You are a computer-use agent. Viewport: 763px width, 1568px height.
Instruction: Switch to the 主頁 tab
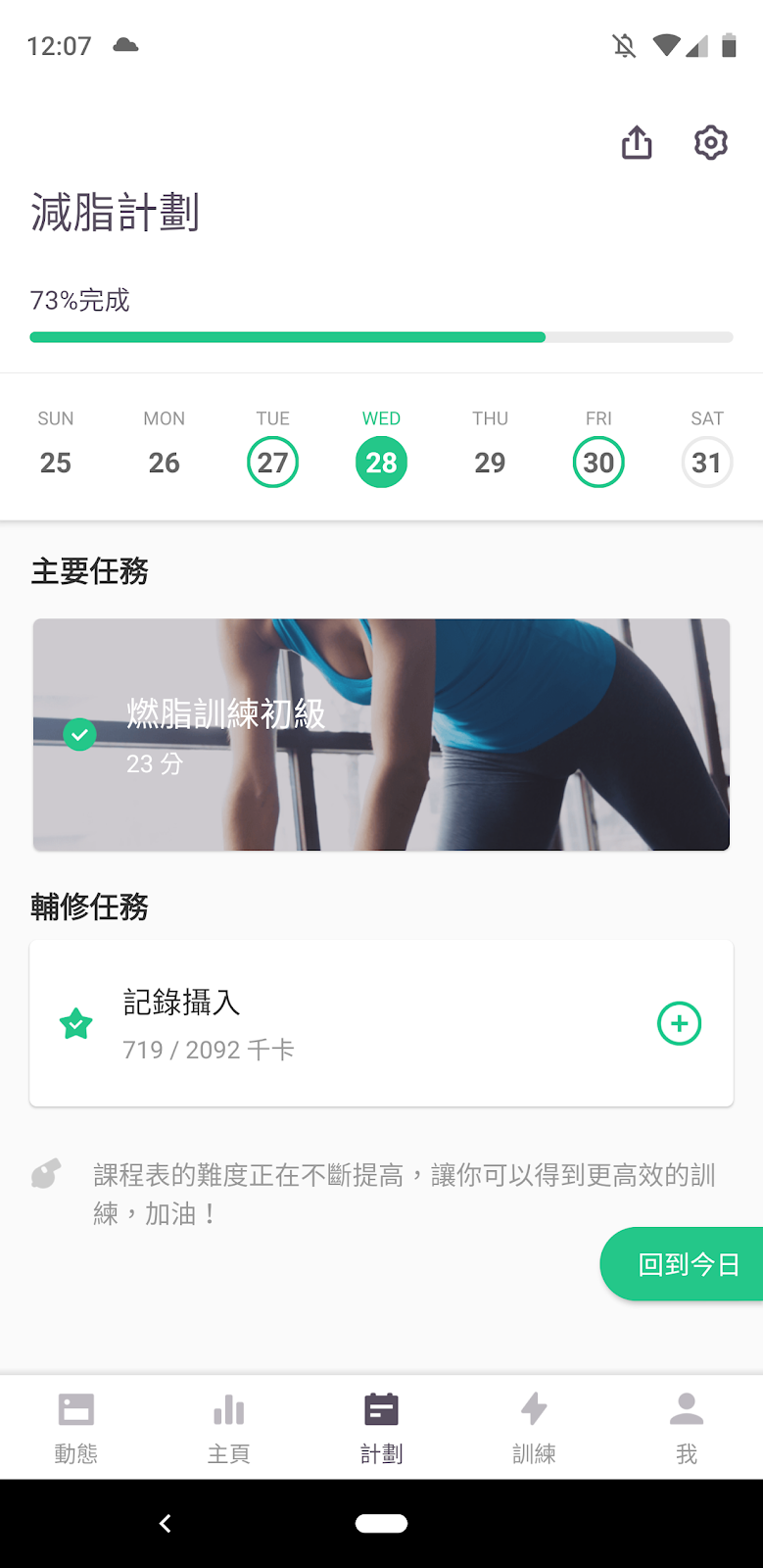point(228,1428)
